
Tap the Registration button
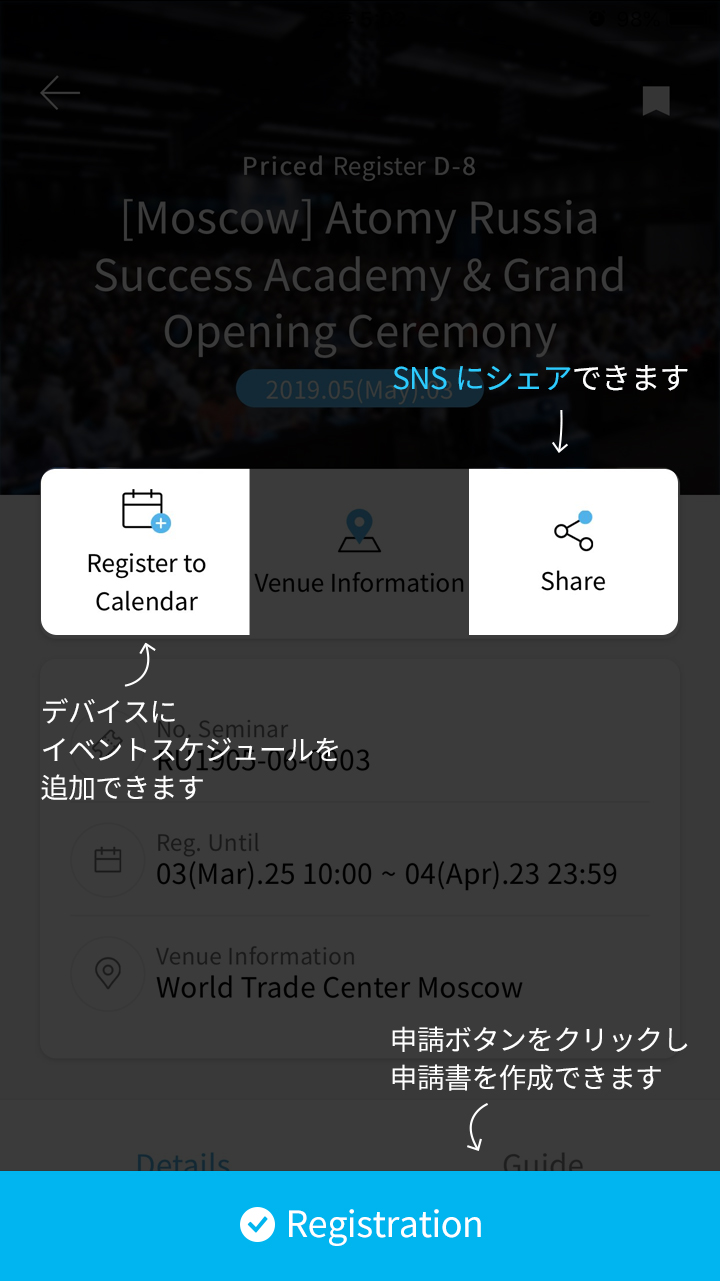pyautogui.click(x=360, y=1225)
